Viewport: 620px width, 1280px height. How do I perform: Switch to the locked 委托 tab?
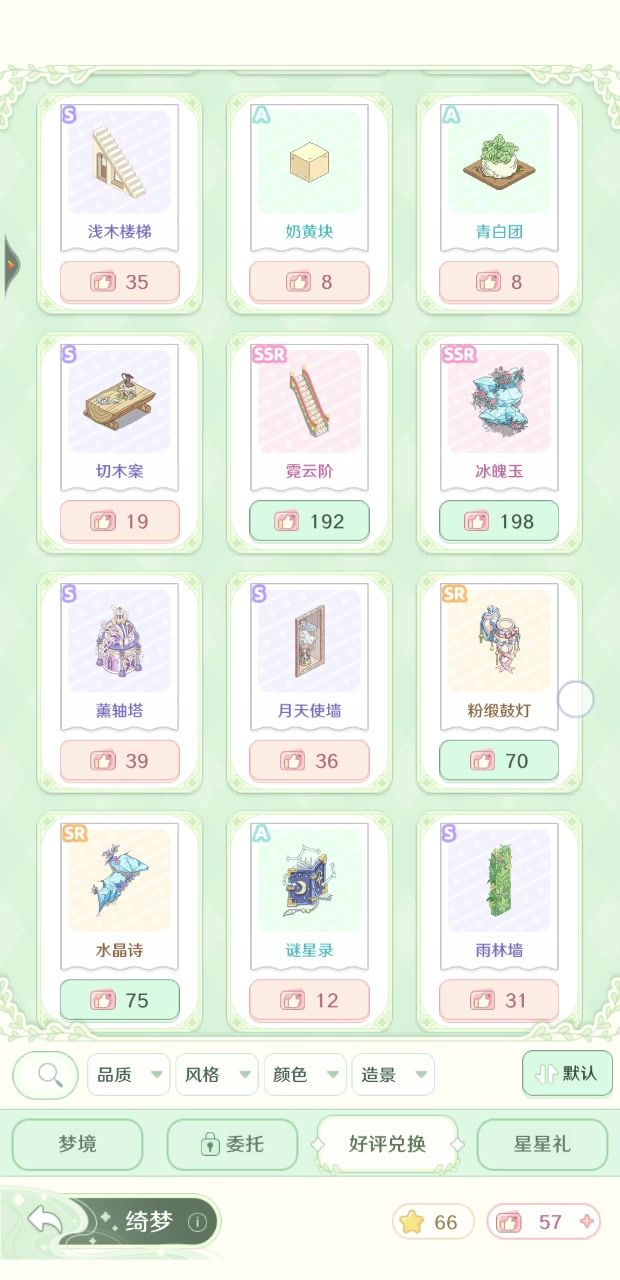(x=232, y=1144)
